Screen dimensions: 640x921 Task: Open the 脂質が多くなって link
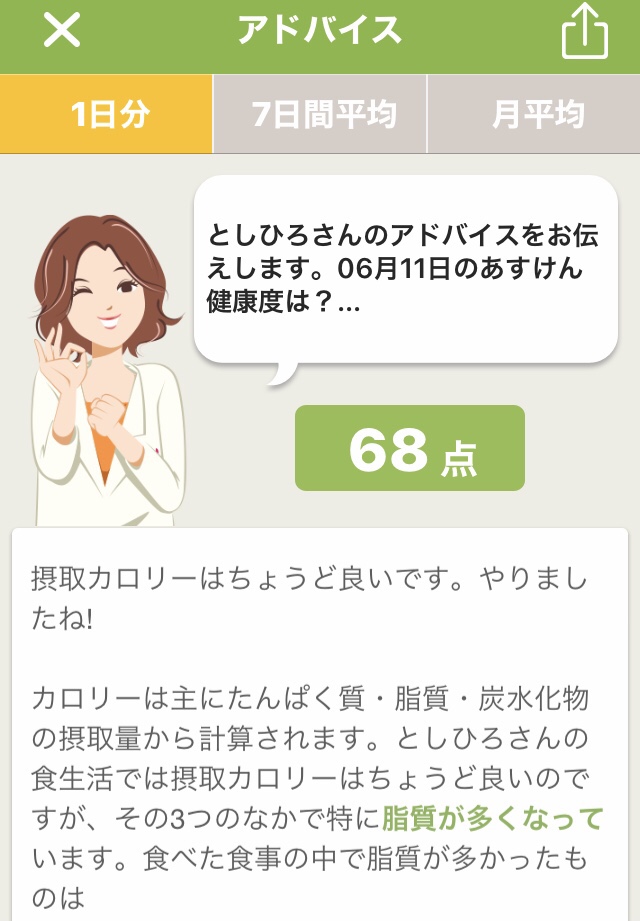pyautogui.click(x=493, y=819)
